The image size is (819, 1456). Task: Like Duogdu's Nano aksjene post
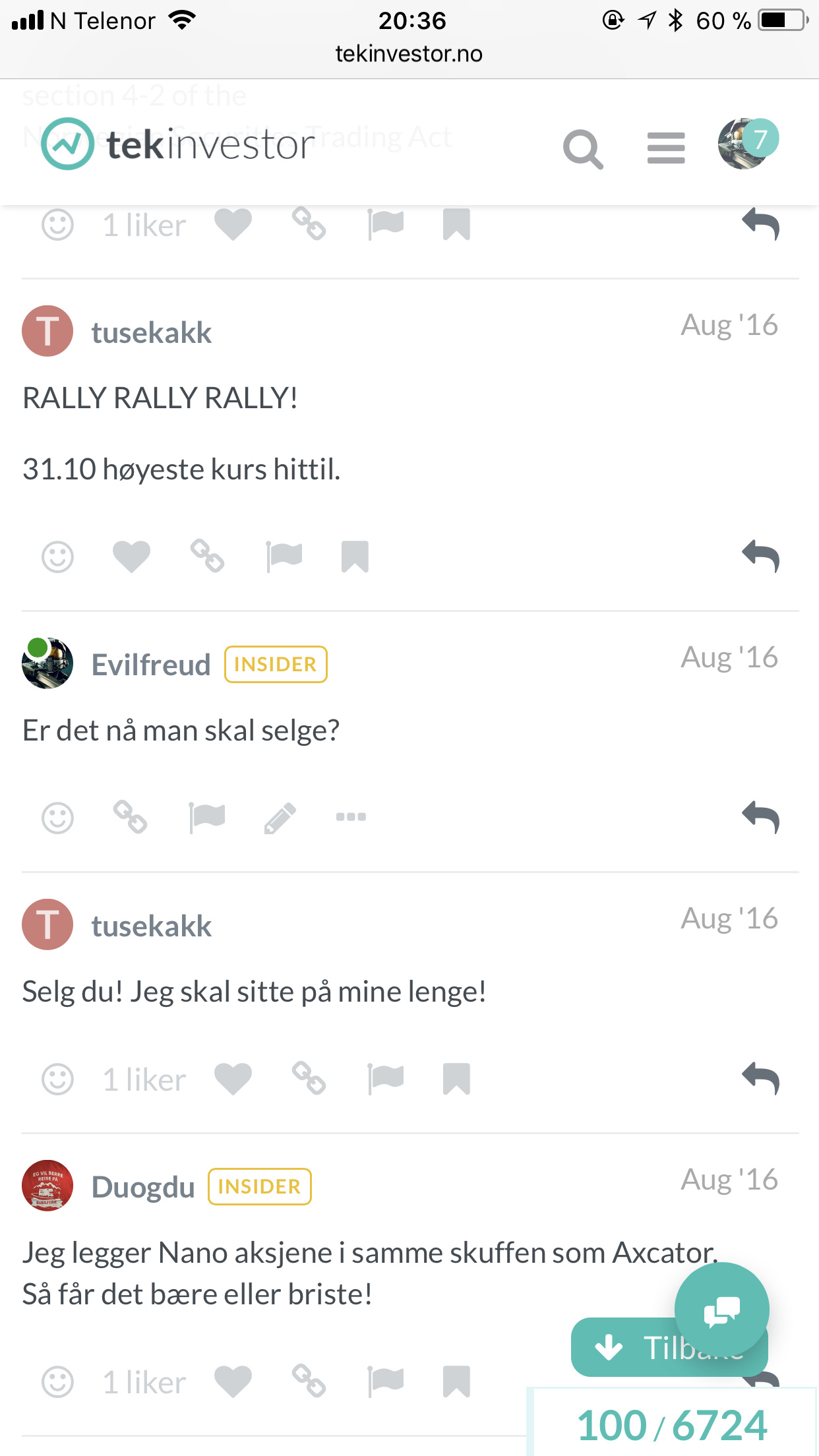pyautogui.click(x=233, y=1381)
